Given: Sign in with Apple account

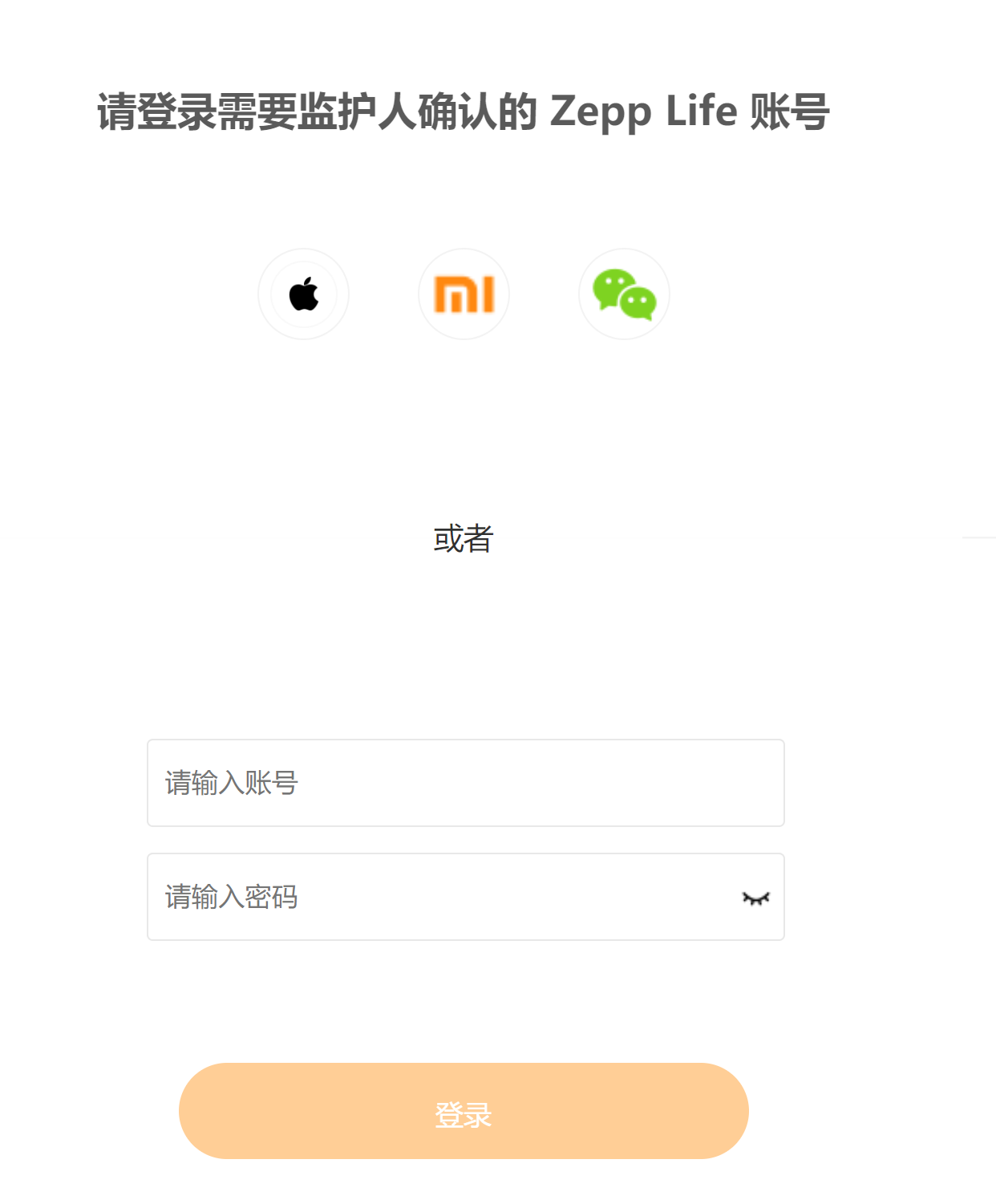Looking at the screenshot, I should click(x=303, y=294).
